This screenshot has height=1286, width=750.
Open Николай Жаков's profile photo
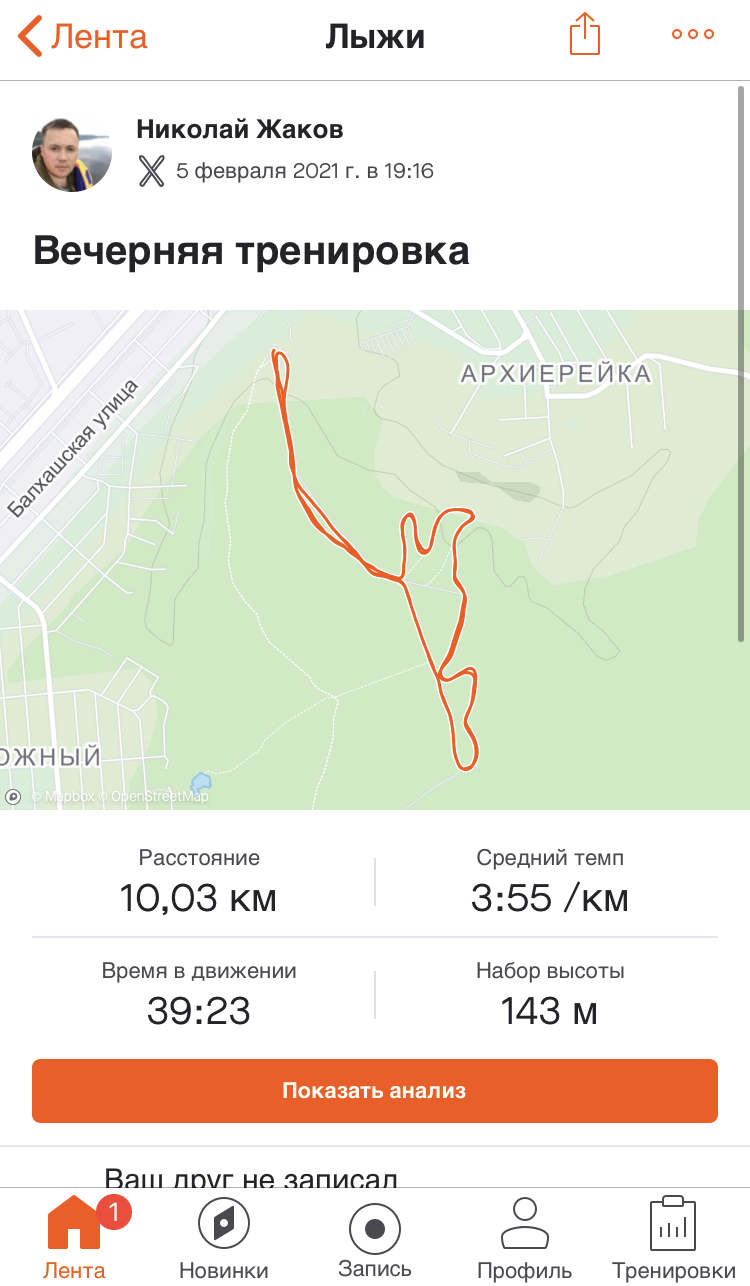72,153
